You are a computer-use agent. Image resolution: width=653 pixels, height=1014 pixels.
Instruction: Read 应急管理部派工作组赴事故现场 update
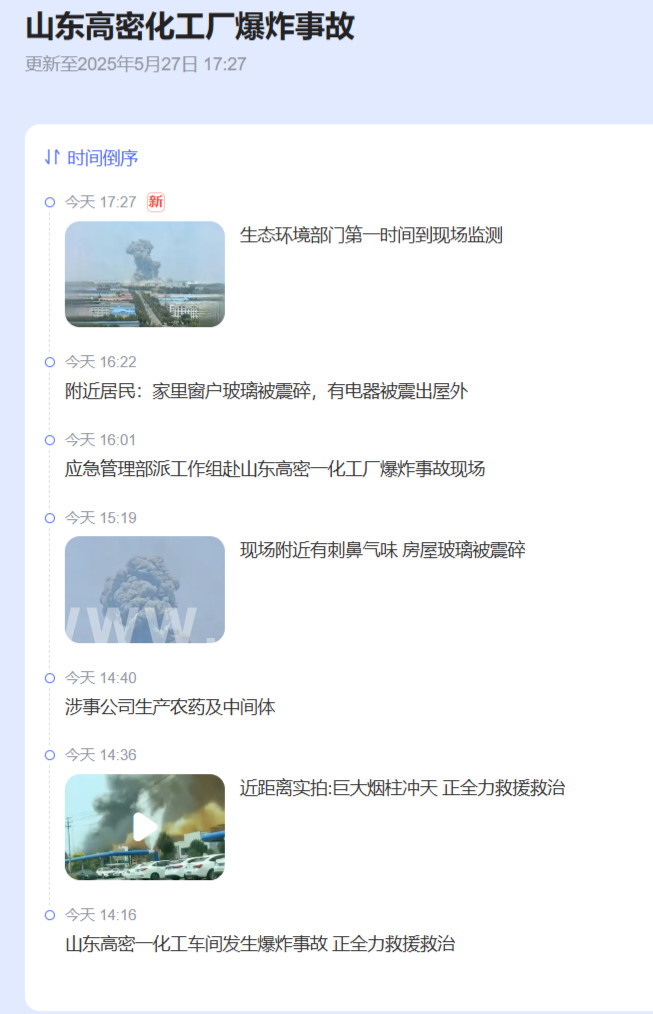click(275, 469)
